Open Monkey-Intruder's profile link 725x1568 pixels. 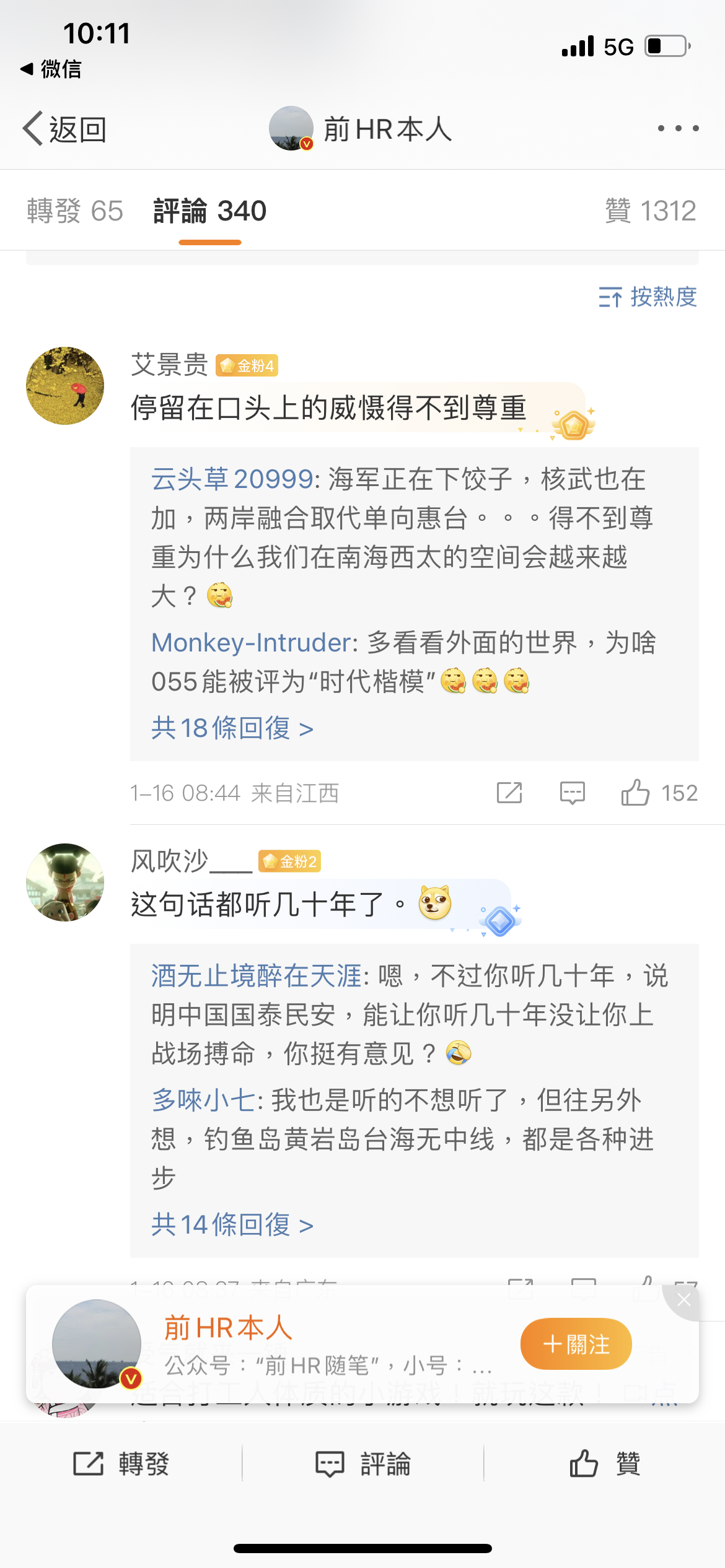coord(252,643)
